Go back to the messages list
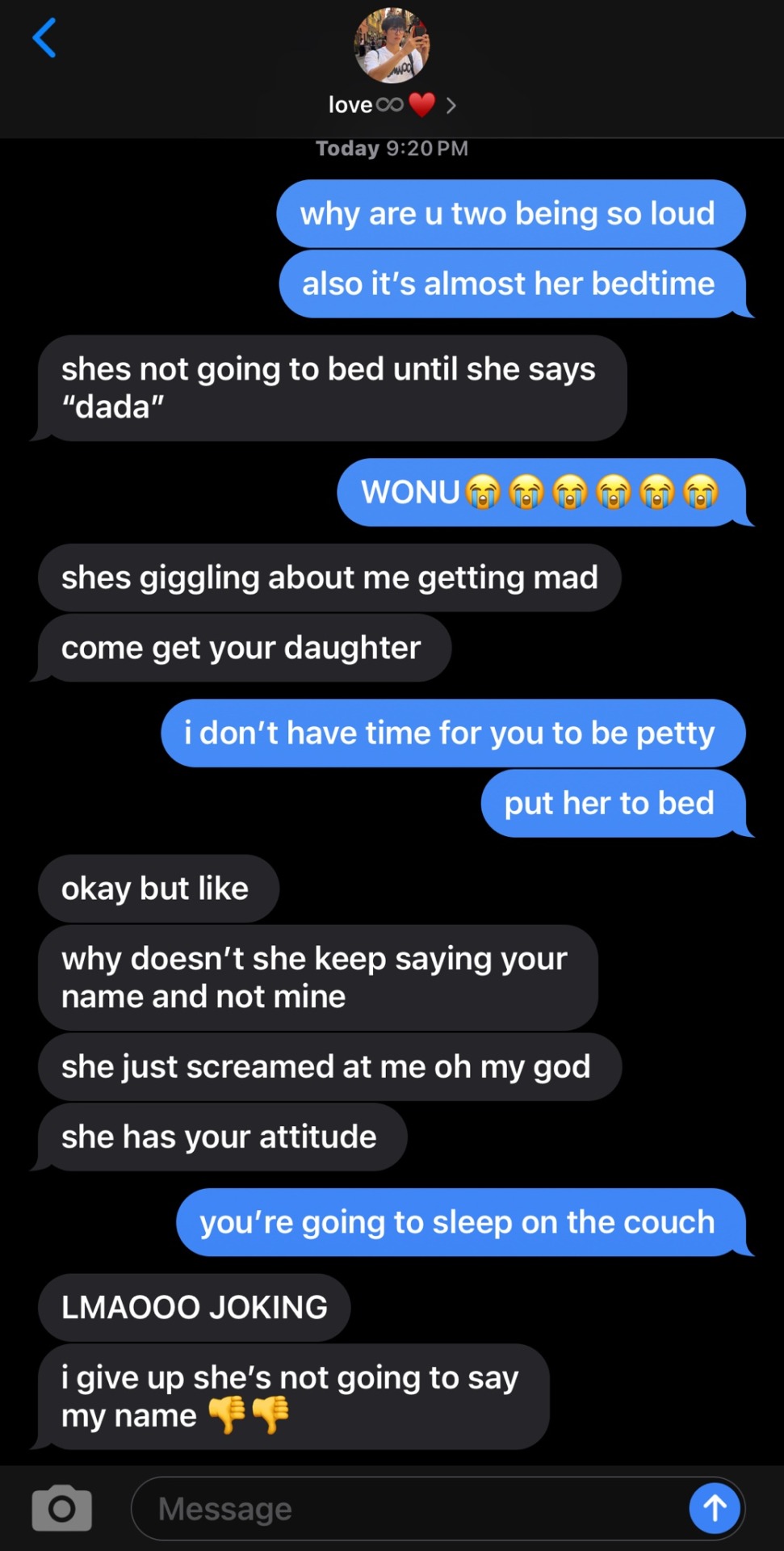 click(44, 38)
